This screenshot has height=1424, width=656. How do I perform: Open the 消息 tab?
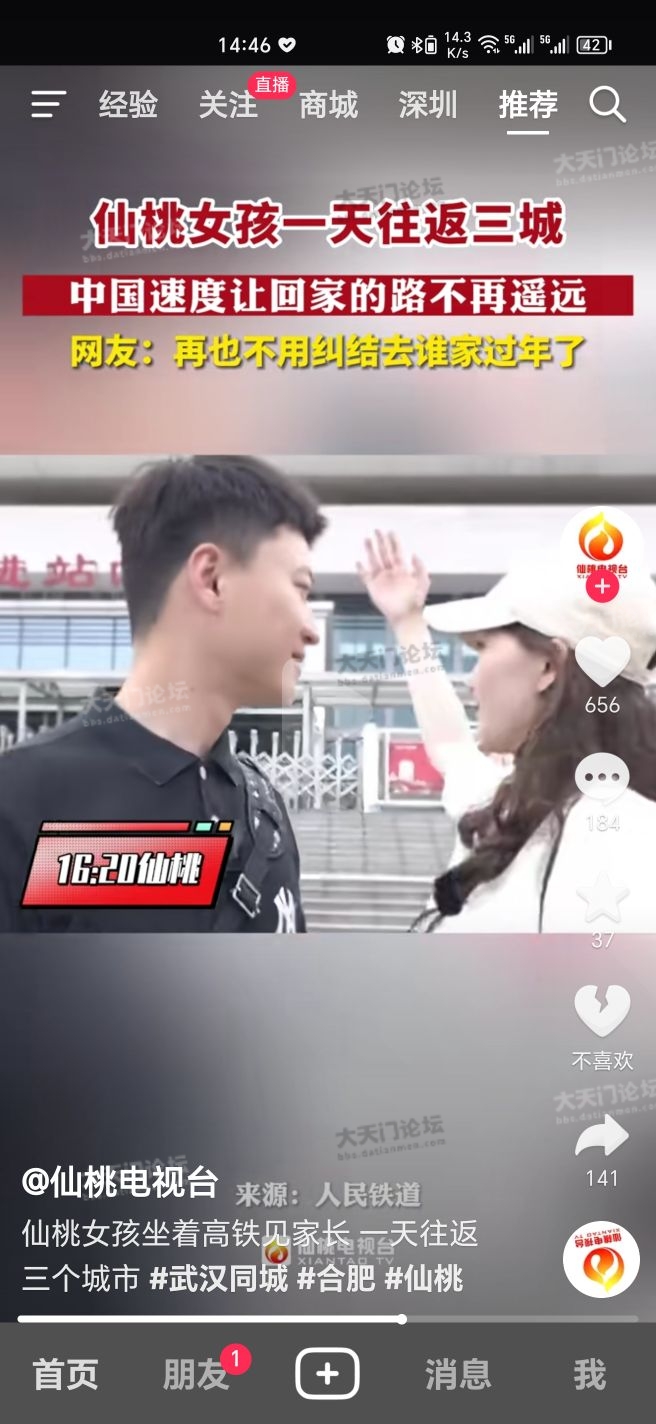[458, 1374]
